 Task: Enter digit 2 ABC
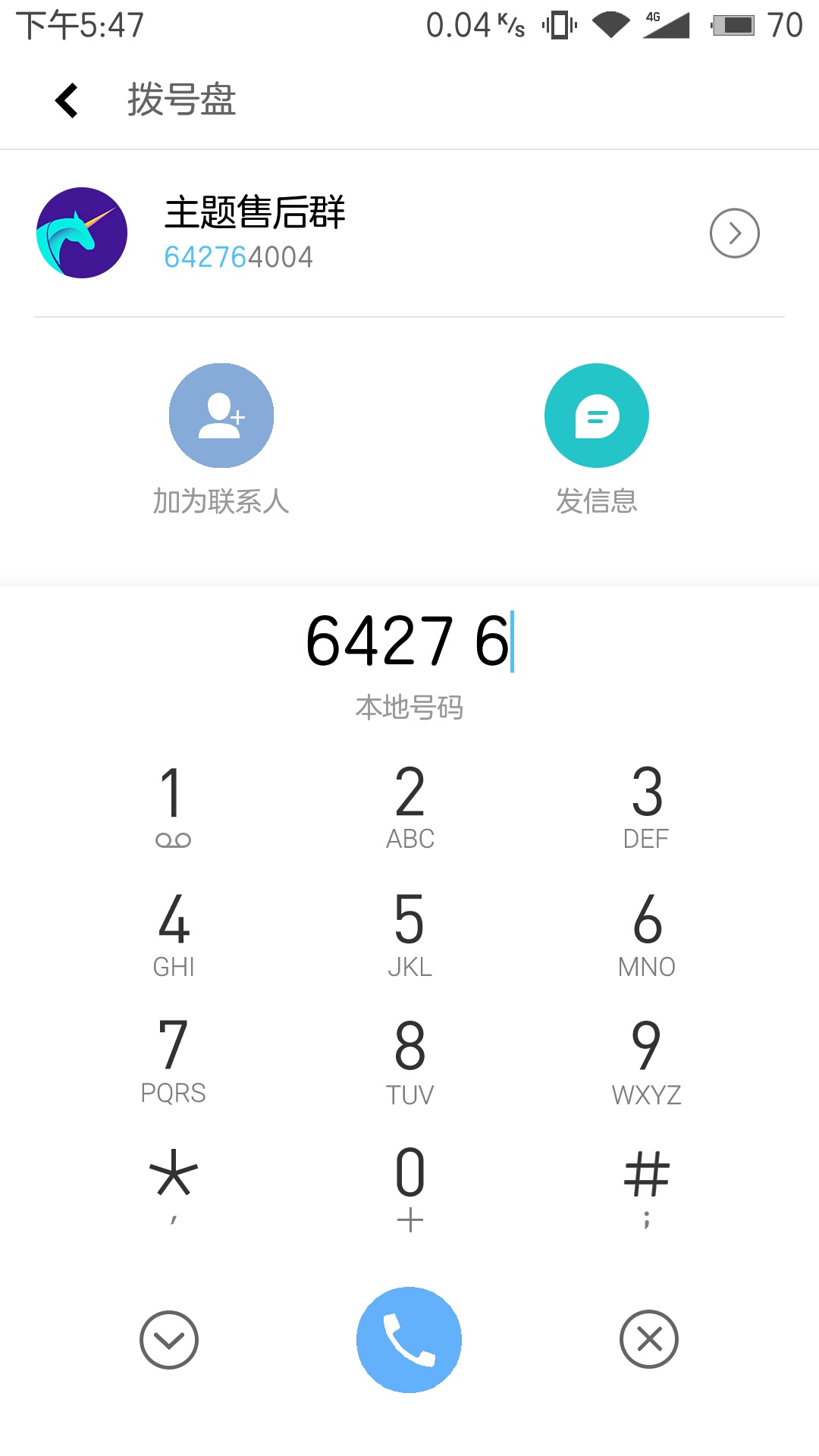pos(410,807)
